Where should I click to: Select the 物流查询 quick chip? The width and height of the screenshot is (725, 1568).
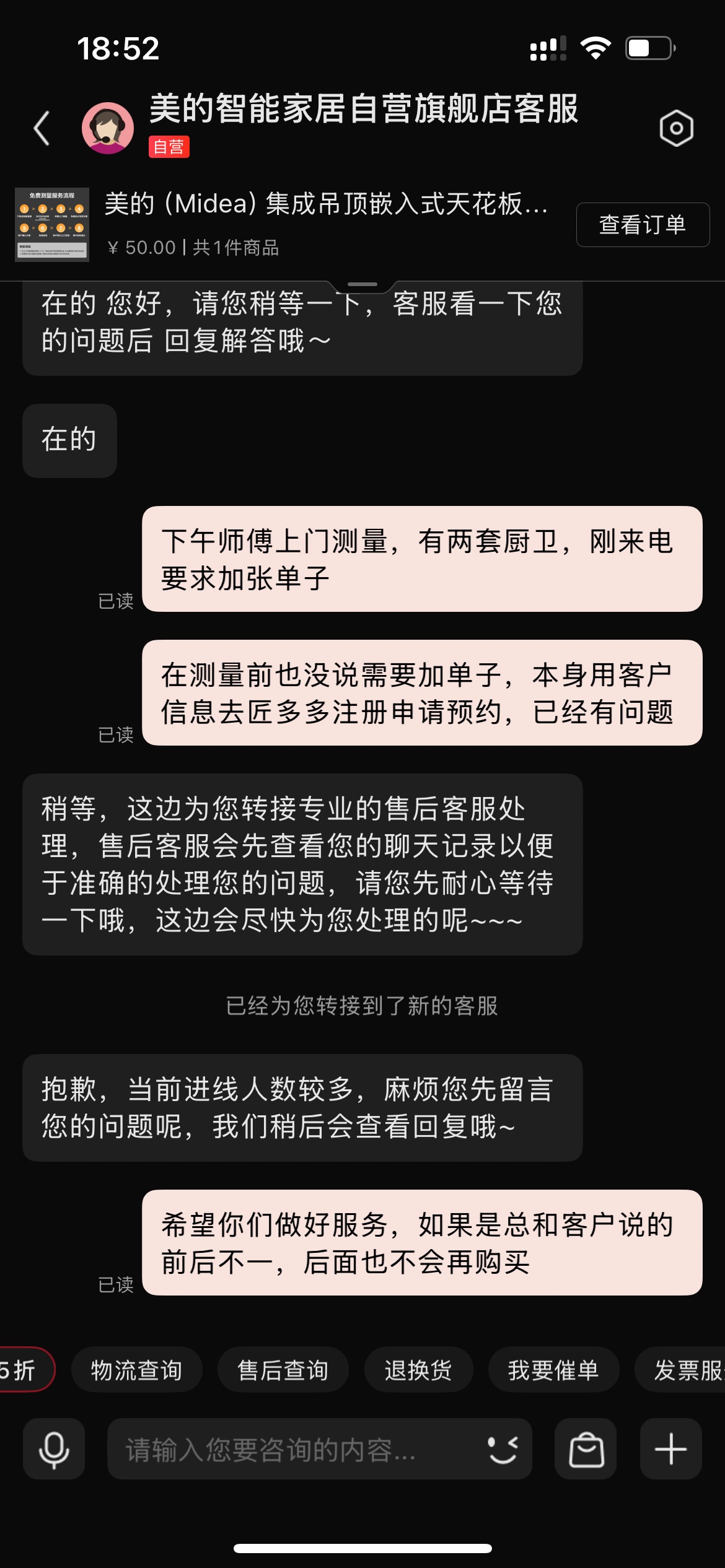[136, 1370]
